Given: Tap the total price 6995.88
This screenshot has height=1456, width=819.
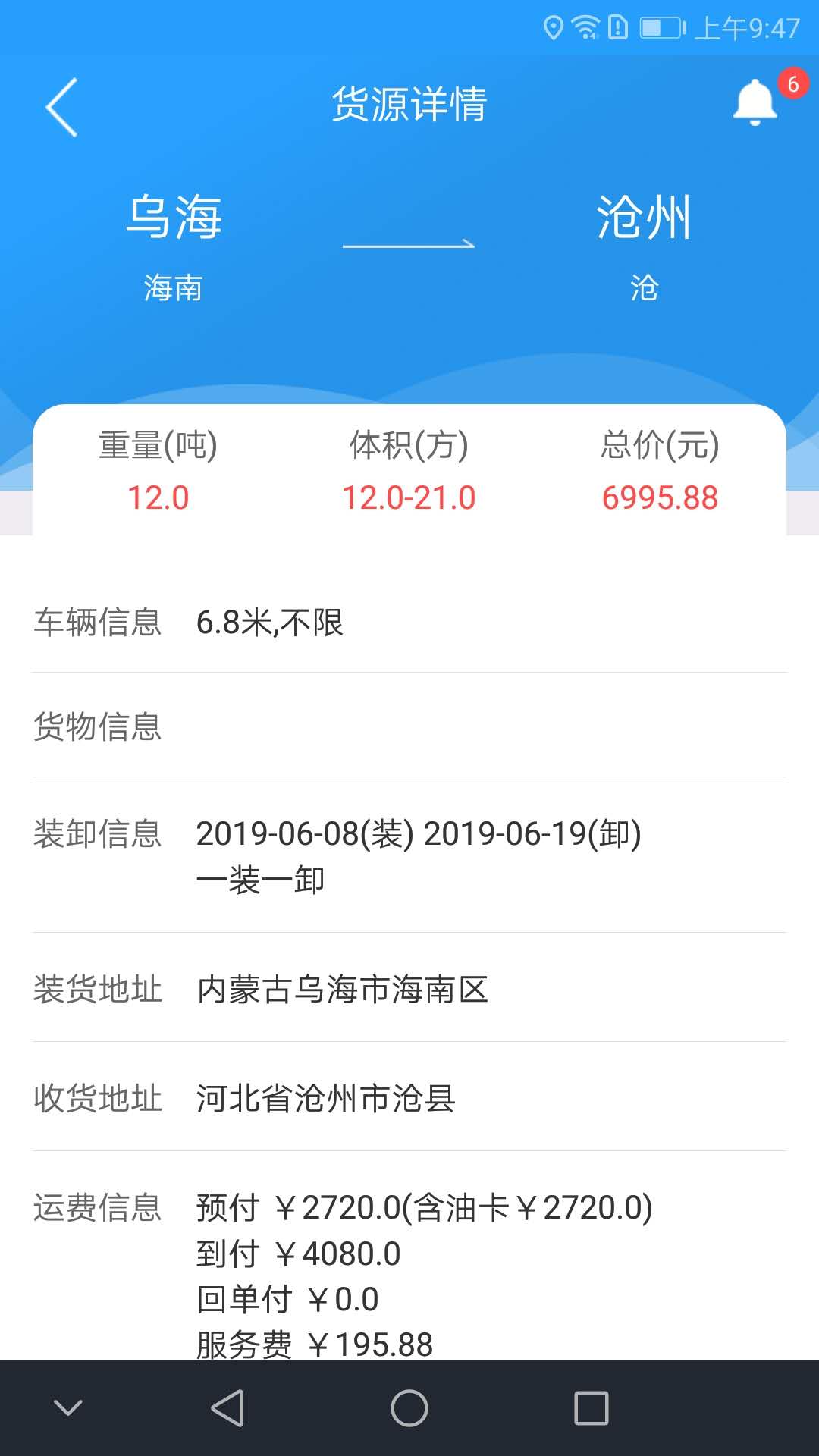Looking at the screenshot, I should point(658,498).
